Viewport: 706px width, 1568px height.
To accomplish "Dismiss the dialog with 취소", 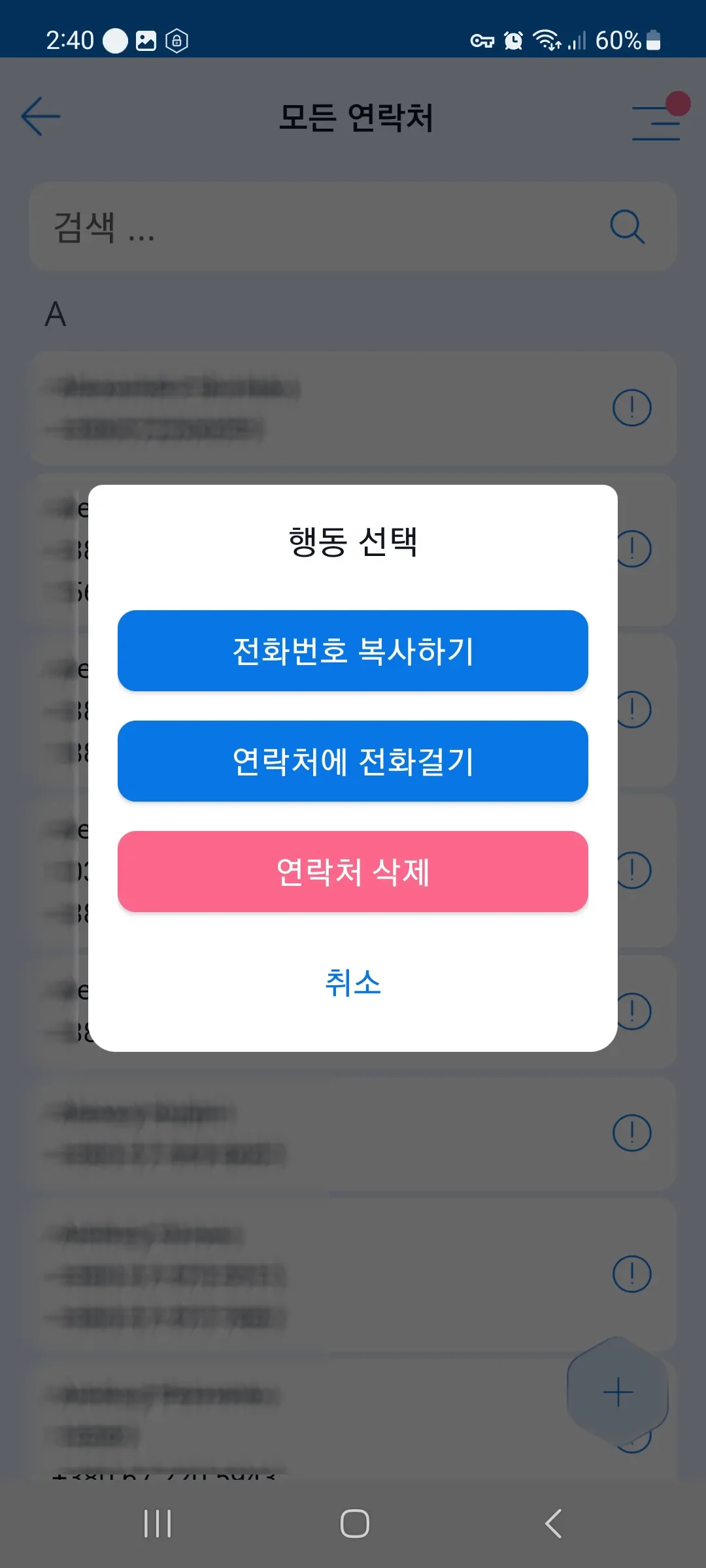I will (353, 983).
